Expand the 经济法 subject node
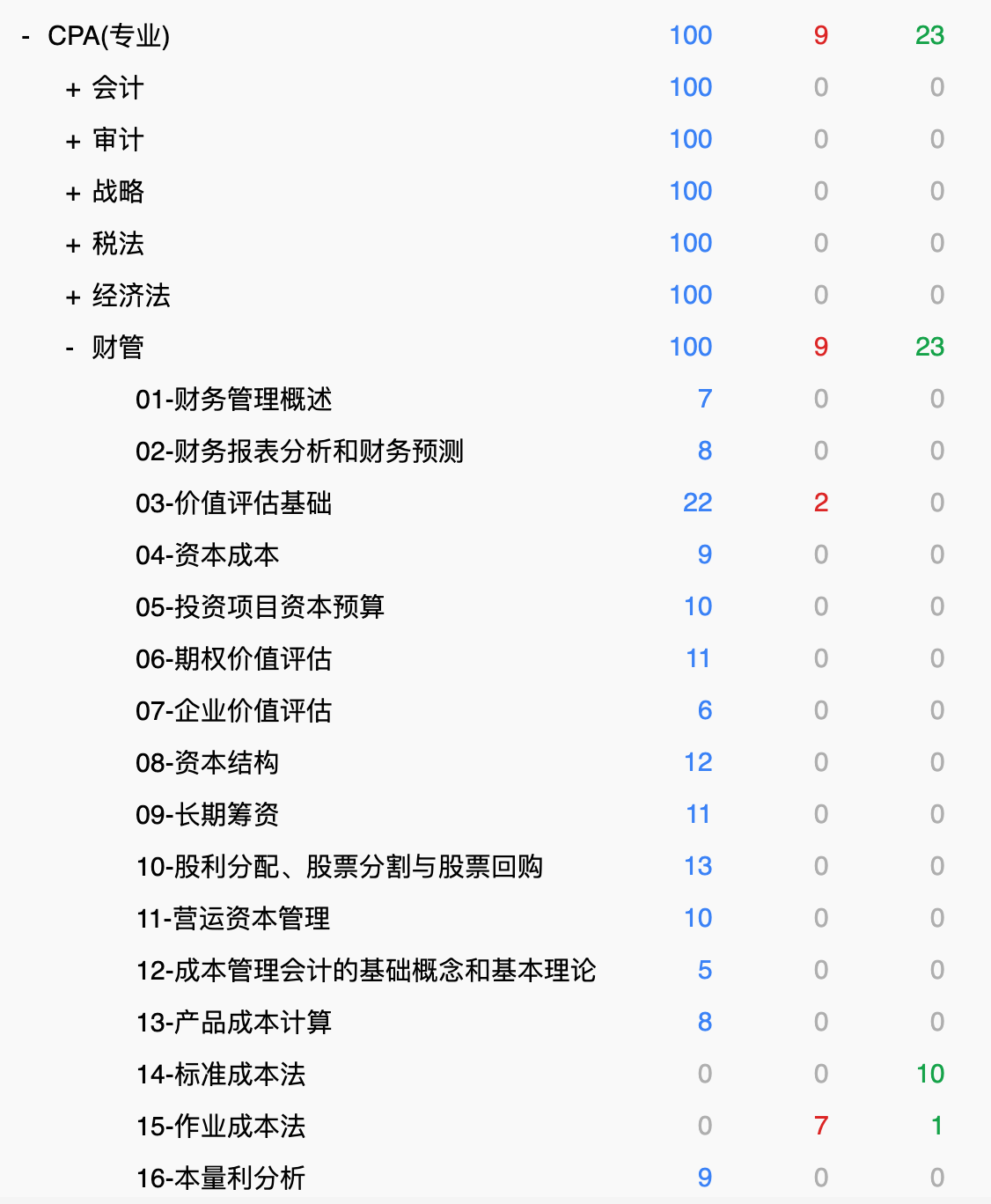The height and width of the screenshot is (1204, 991). tap(70, 296)
